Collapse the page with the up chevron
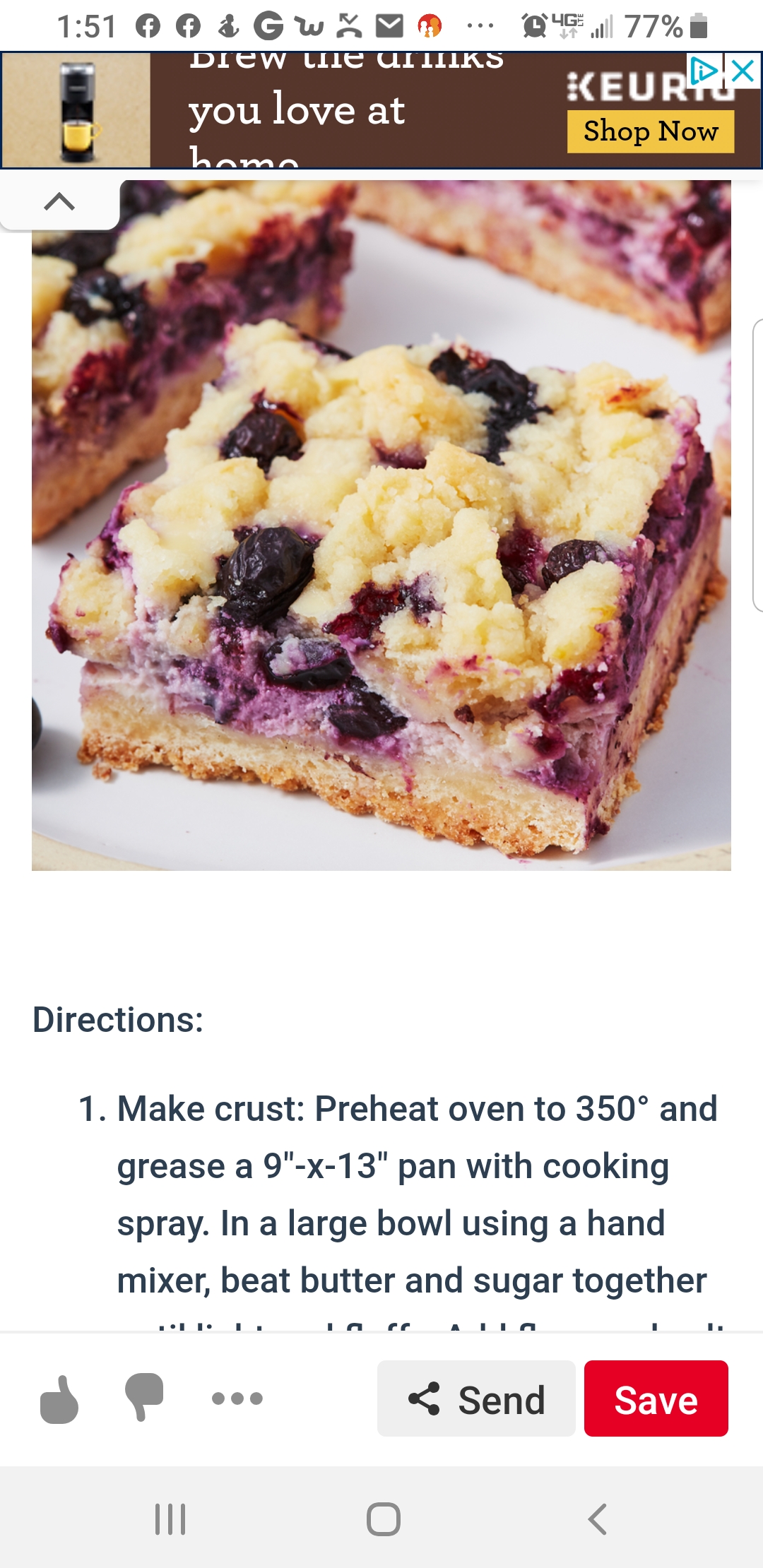 (x=59, y=203)
